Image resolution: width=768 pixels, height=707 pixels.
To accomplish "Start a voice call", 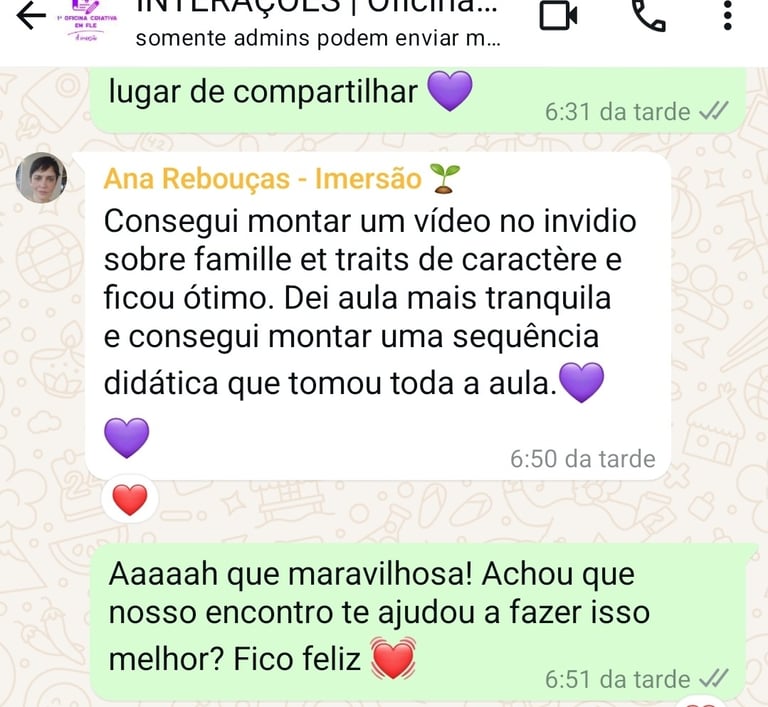I will pos(648,14).
